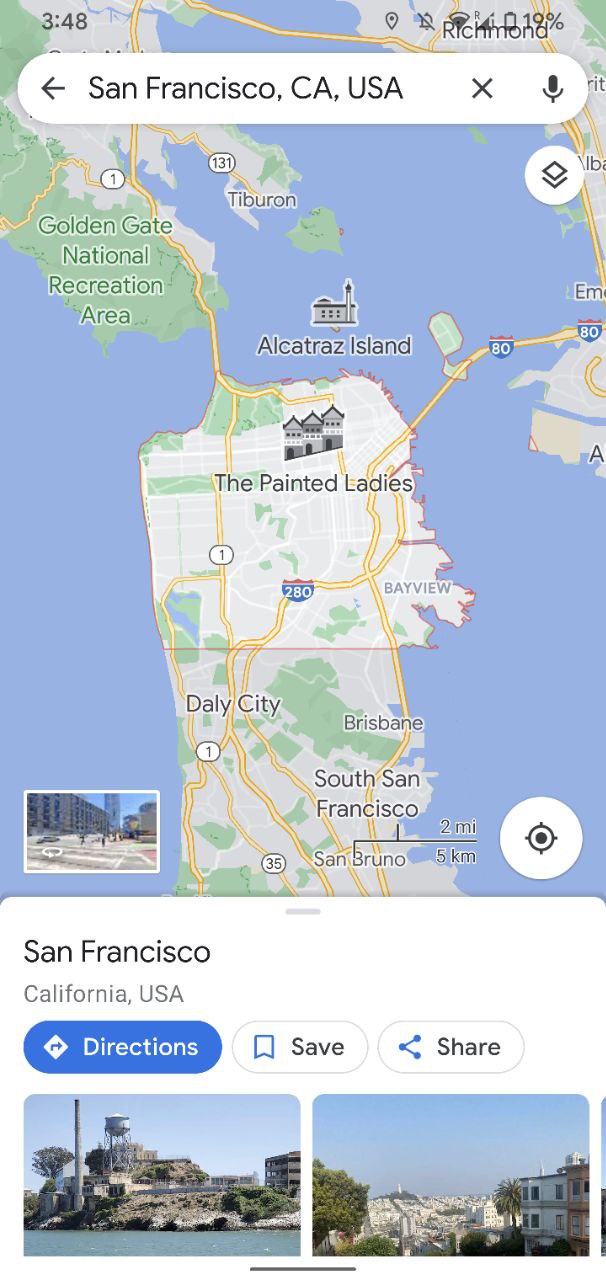Center map on my current location
606x1280 pixels.
point(541,838)
